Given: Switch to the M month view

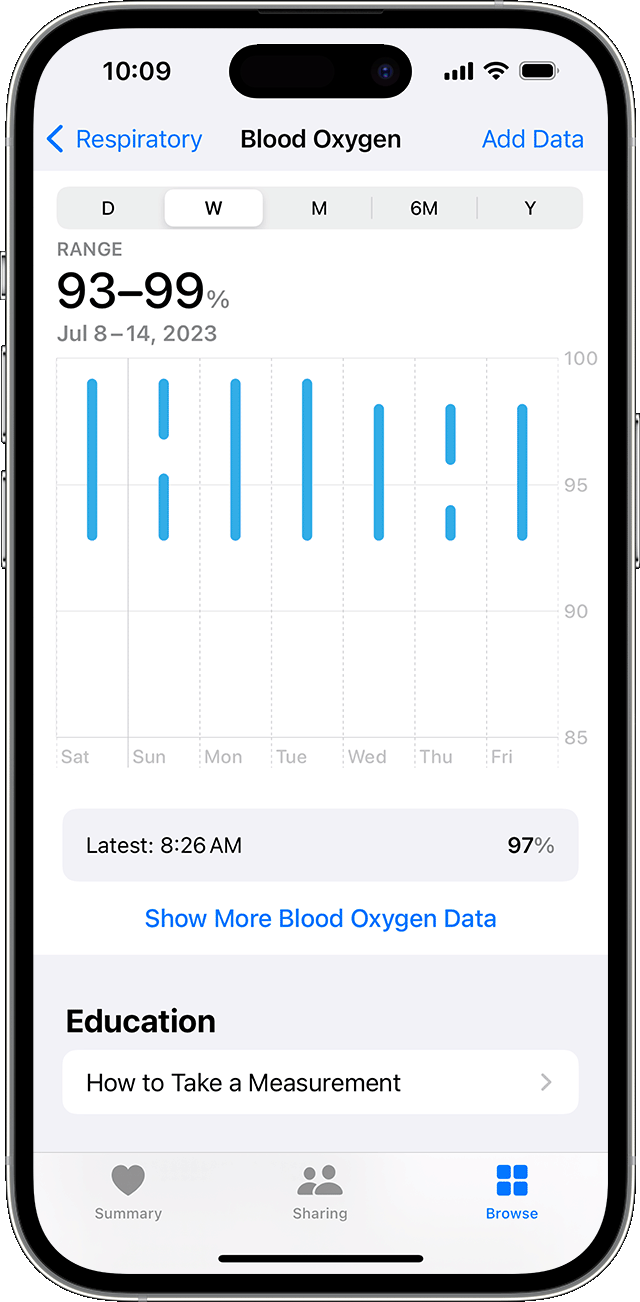Looking at the screenshot, I should [x=319, y=208].
